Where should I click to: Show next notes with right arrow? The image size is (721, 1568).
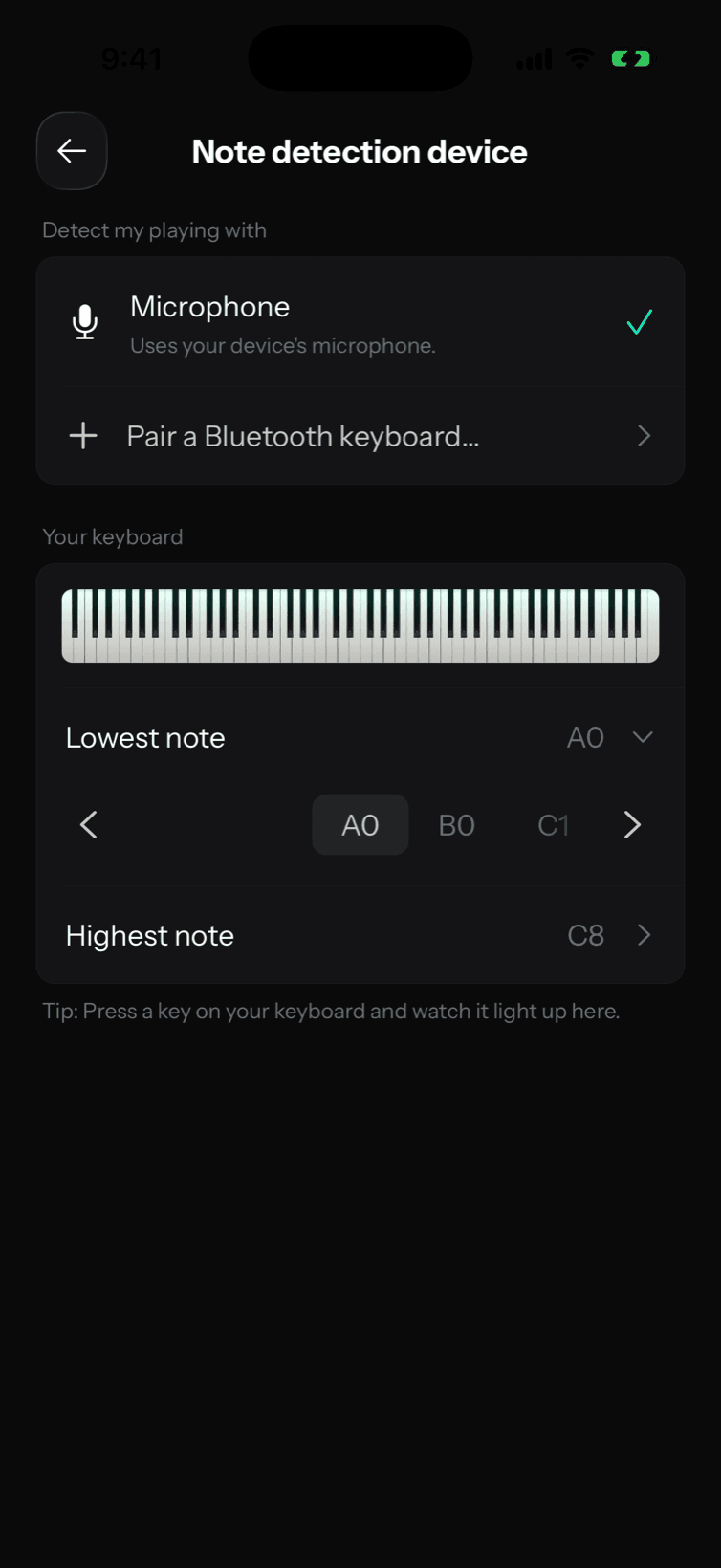[632, 824]
